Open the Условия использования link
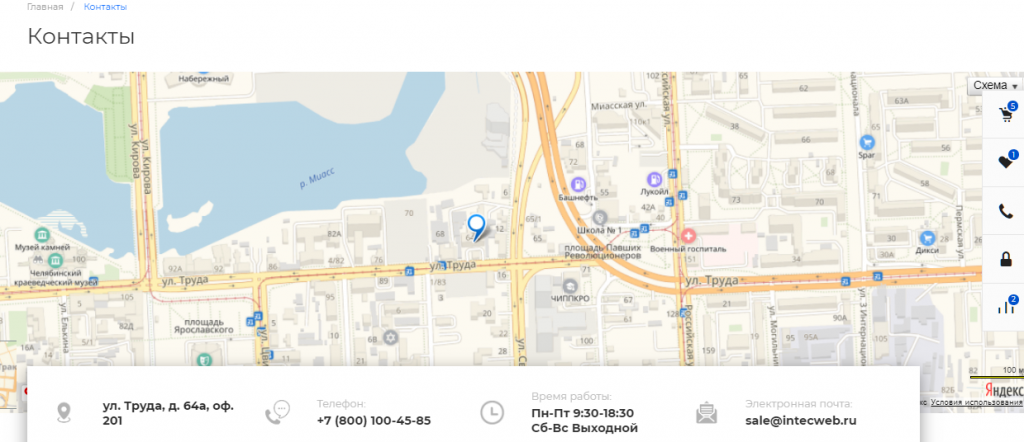 tap(976, 403)
